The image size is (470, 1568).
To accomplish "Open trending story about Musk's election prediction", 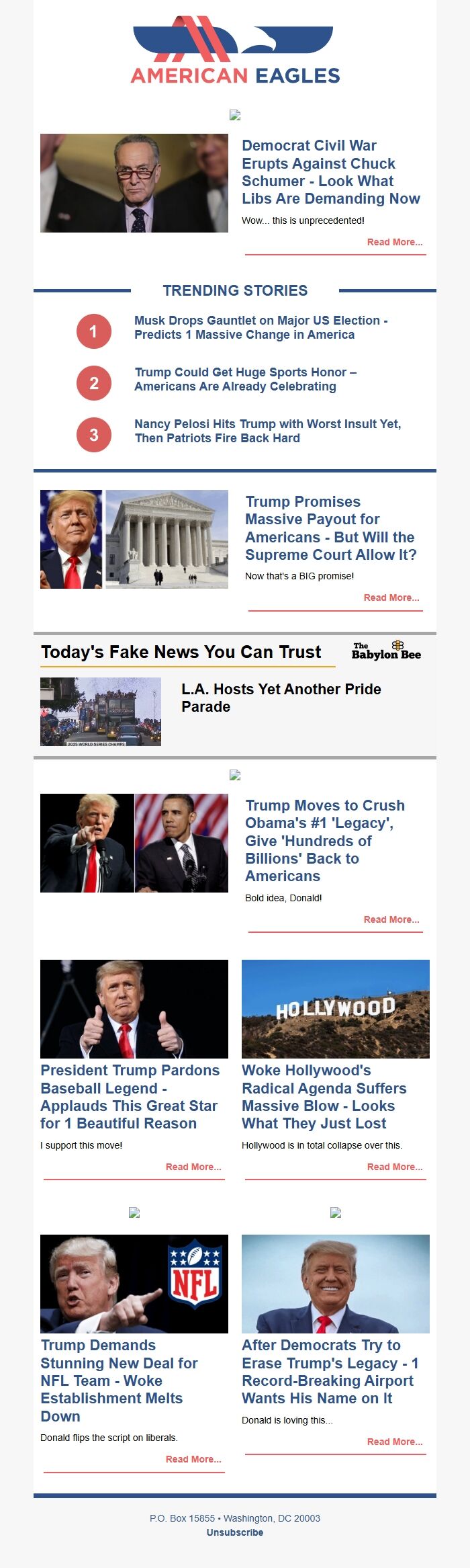I will pos(261,327).
